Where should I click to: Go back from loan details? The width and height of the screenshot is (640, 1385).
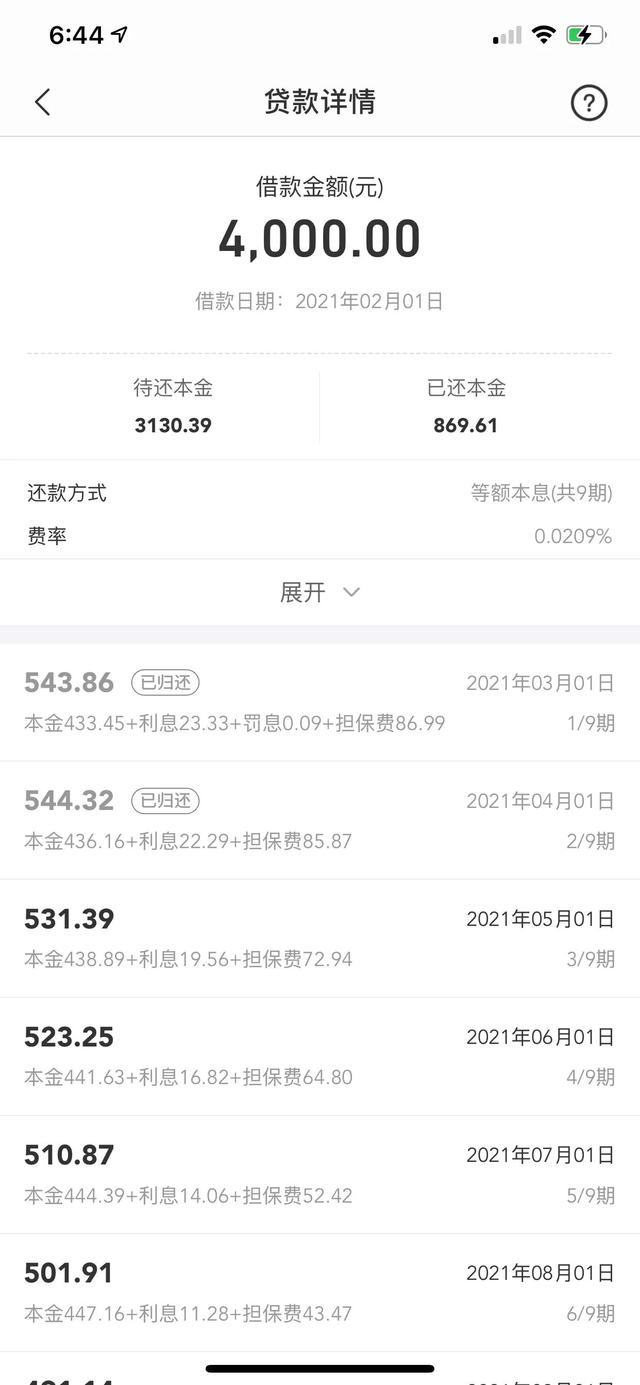[42, 102]
